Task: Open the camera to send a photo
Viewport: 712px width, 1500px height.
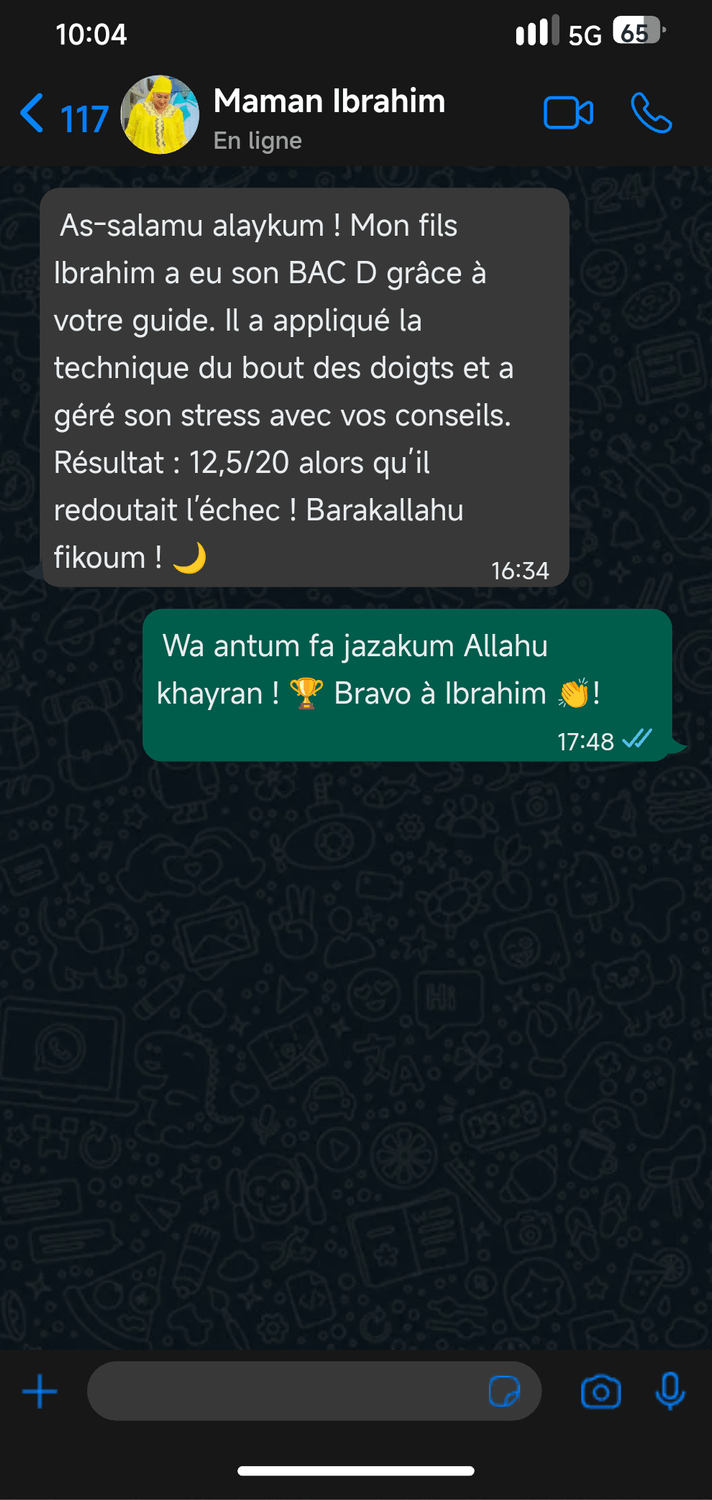Action: (x=601, y=1391)
